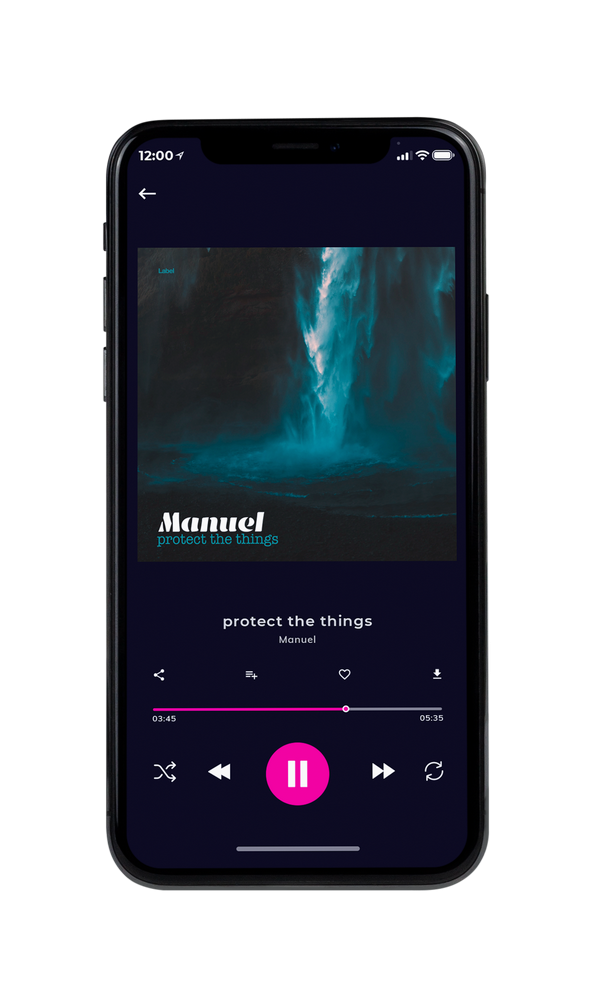This screenshot has height=1000, width=600.
Task: Skip back to the previous track
Action: (x=219, y=772)
